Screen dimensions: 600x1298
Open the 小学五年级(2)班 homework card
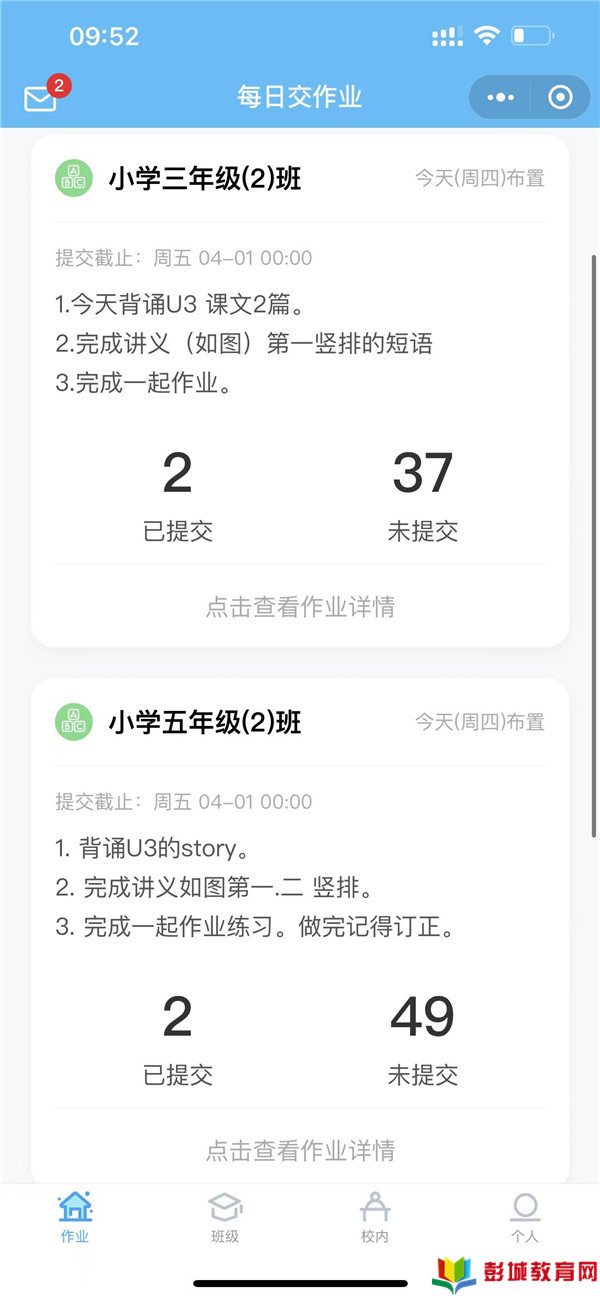[x=300, y=932]
